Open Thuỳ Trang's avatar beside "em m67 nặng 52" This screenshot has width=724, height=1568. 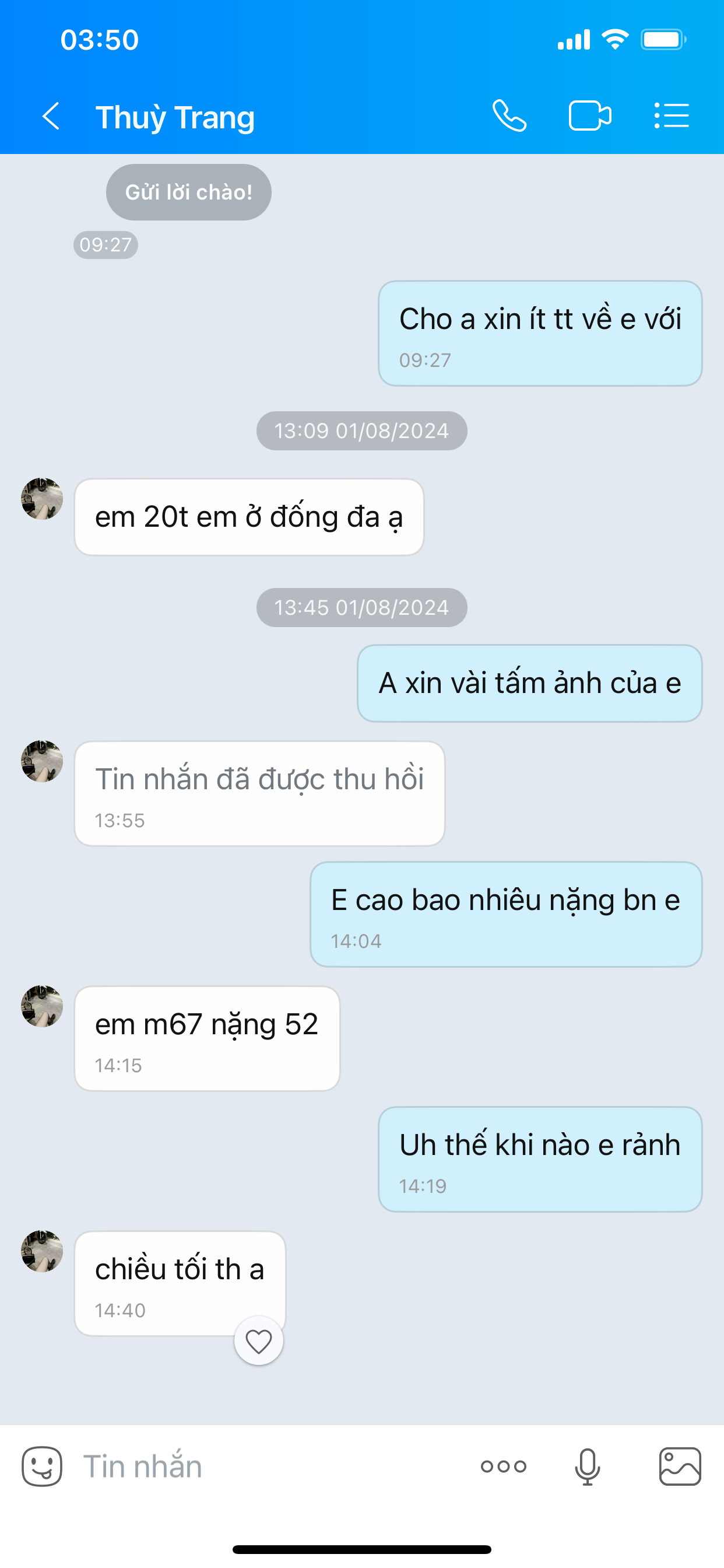[x=42, y=1006]
